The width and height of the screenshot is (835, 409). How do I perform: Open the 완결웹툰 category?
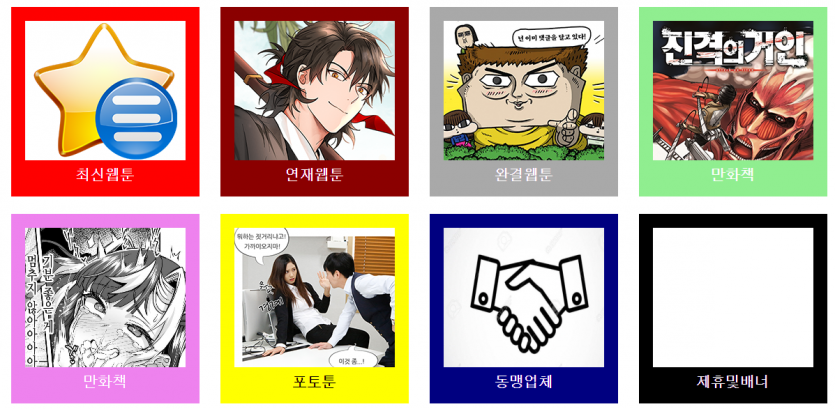[523, 100]
